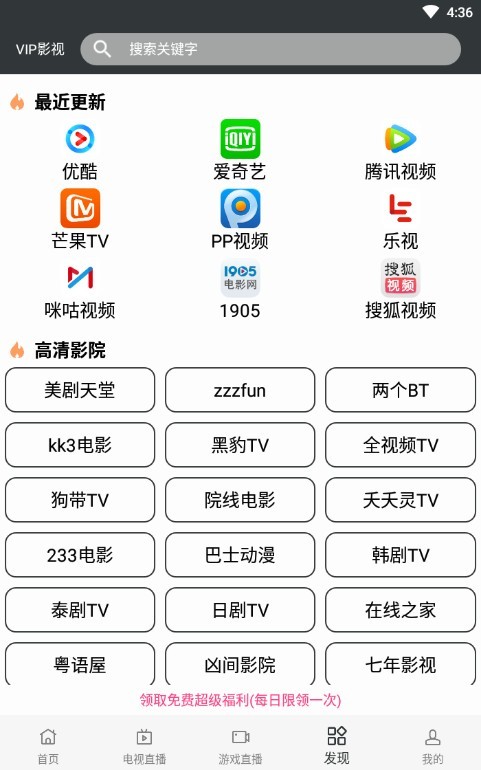Select 芒果TV
The height and width of the screenshot is (770, 481).
[80, 220]
